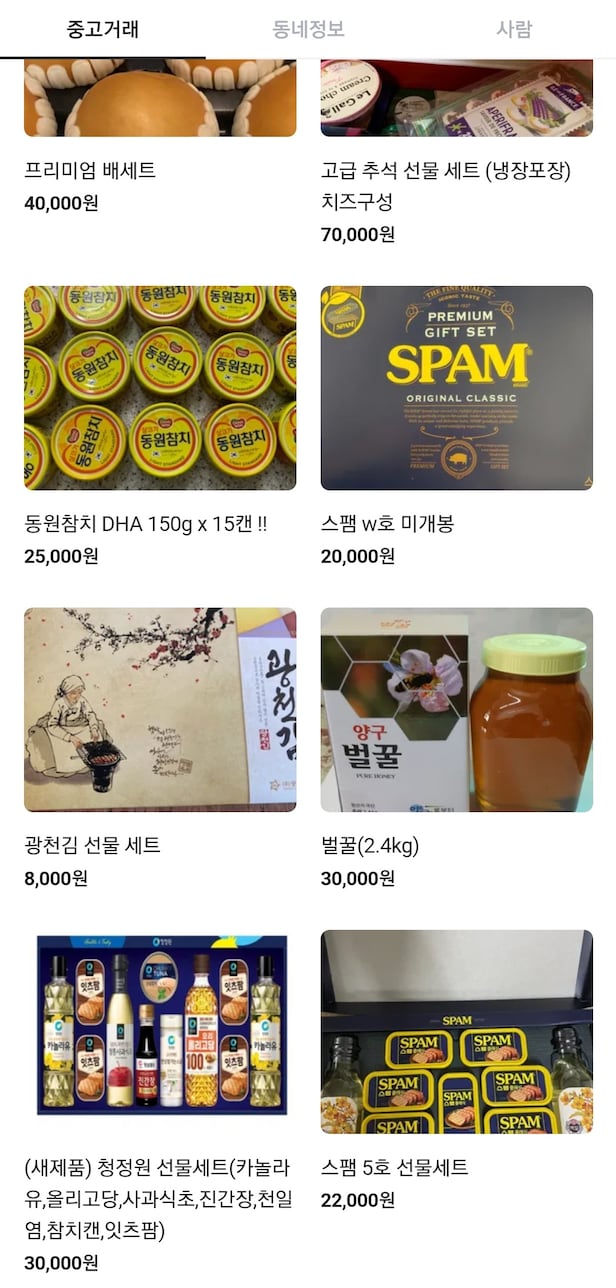616x1288 pixels.
Task: Switch to the 중고거래 tab
Action: pos(102,29)
